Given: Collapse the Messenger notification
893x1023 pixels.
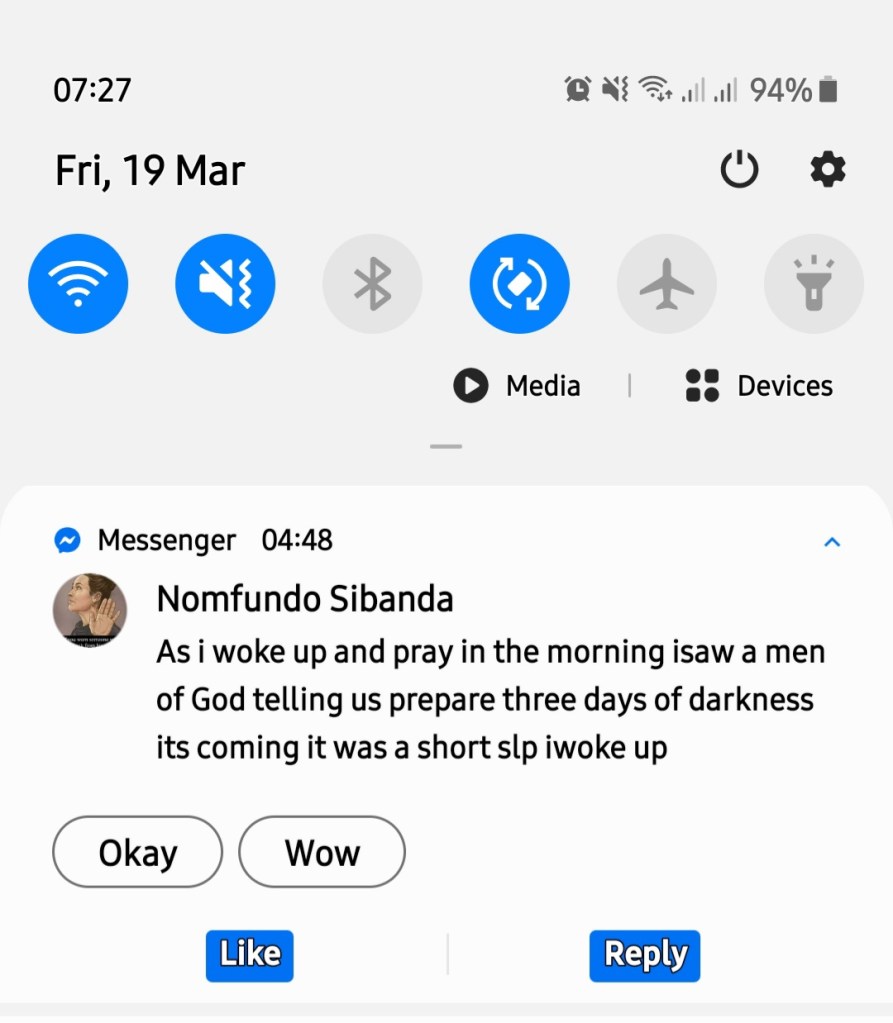Looking at the screenshot, I should (x=831, y=542).
